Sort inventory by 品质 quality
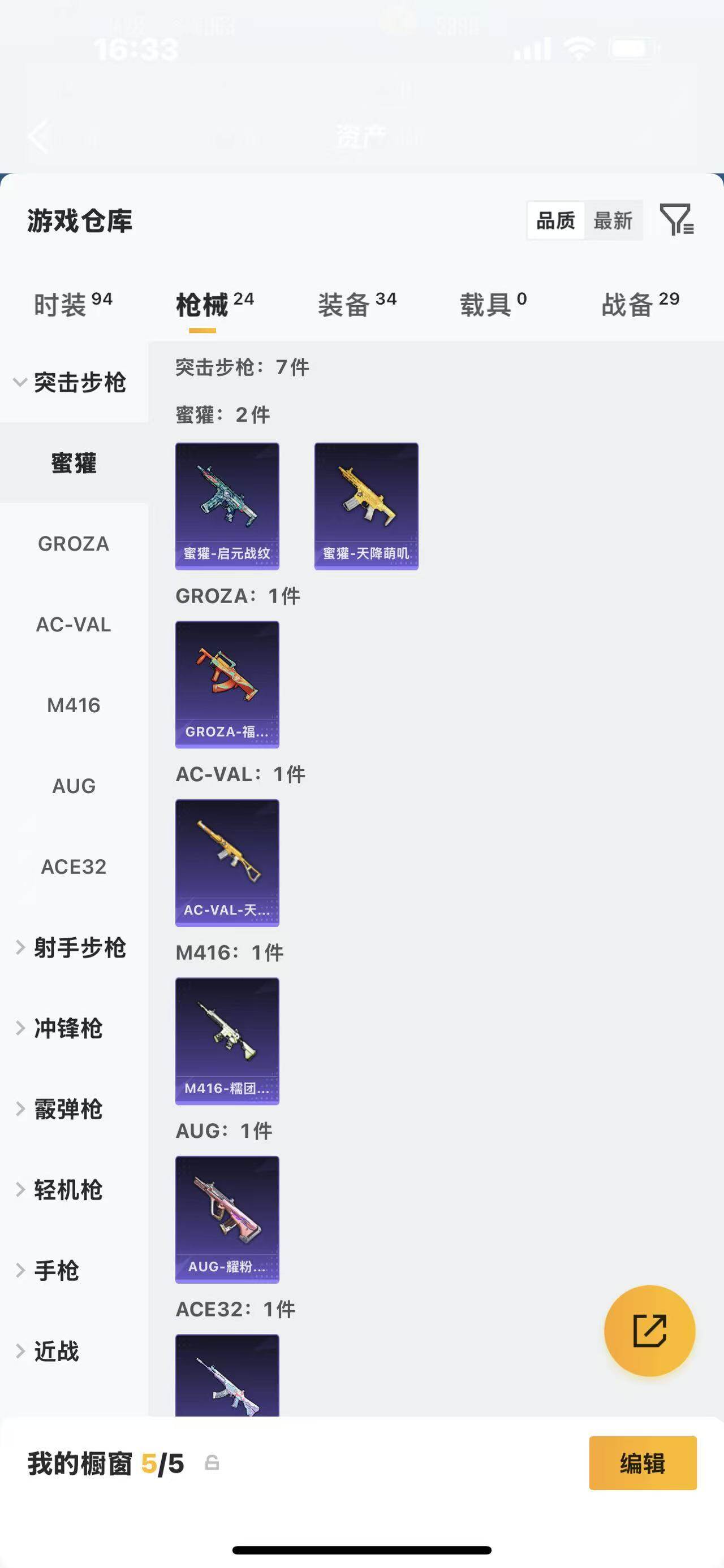 click(555, 220)
